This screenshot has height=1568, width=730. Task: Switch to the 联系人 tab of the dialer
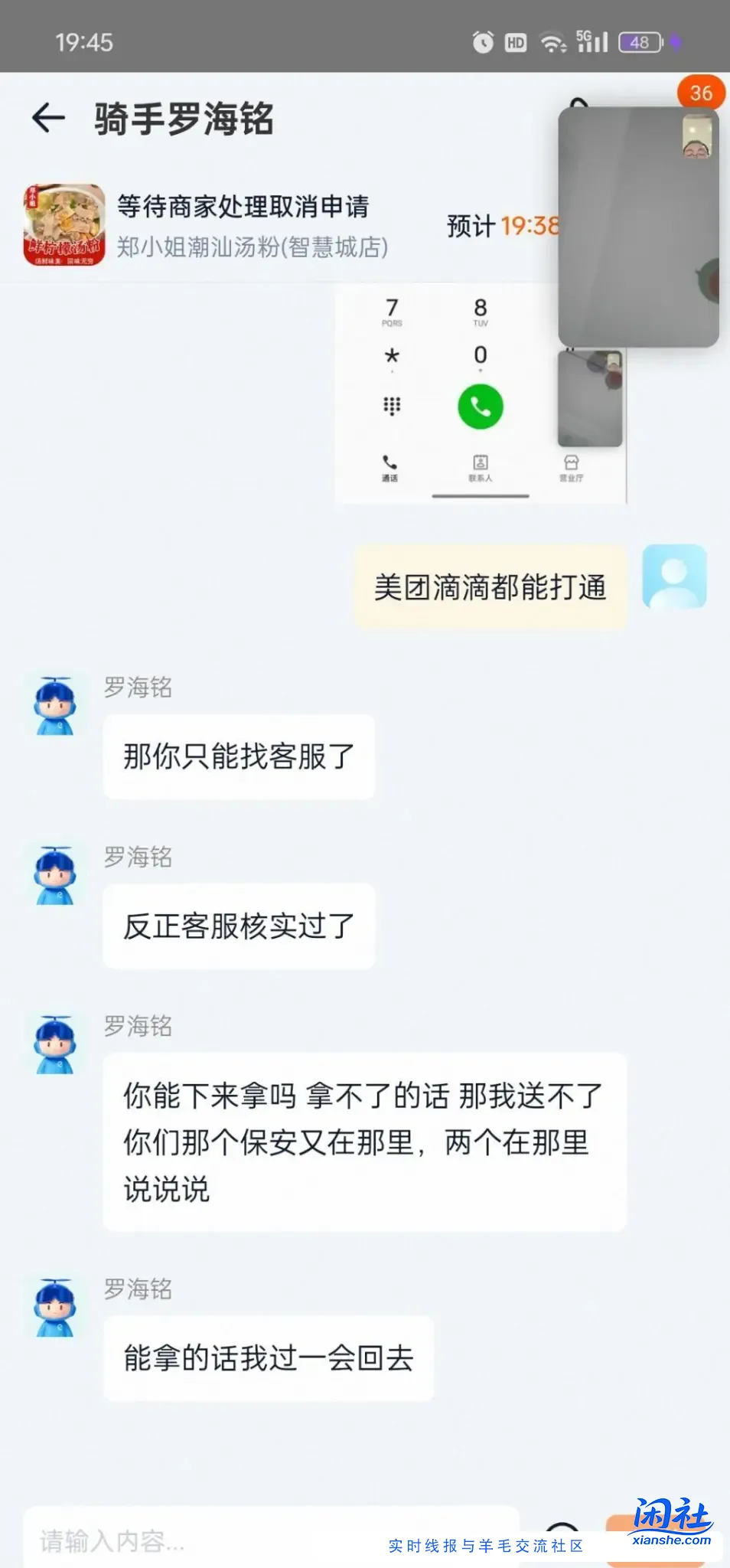[481, 469]
